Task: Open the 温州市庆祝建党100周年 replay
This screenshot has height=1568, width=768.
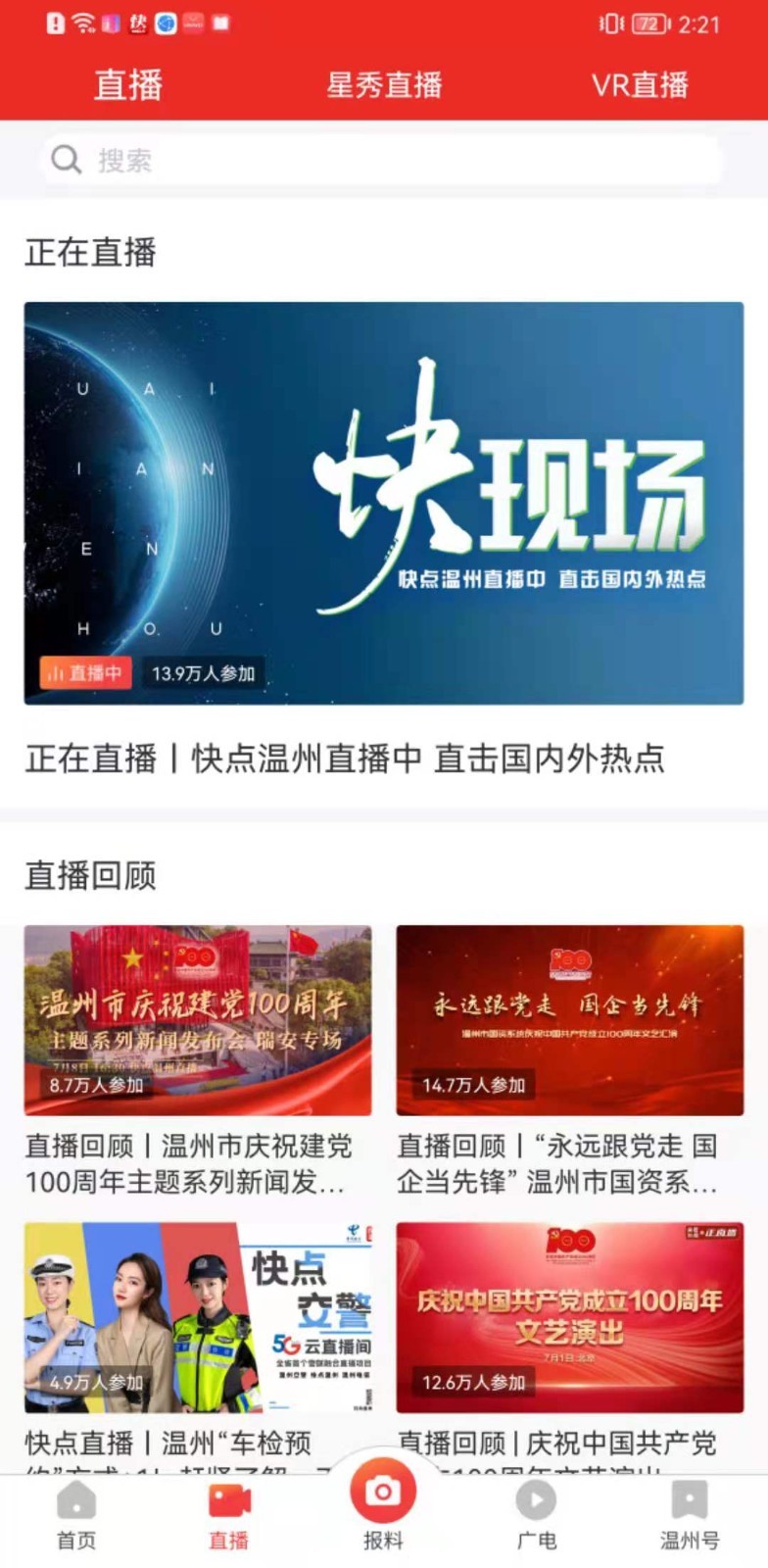Action: (198, 1020)
